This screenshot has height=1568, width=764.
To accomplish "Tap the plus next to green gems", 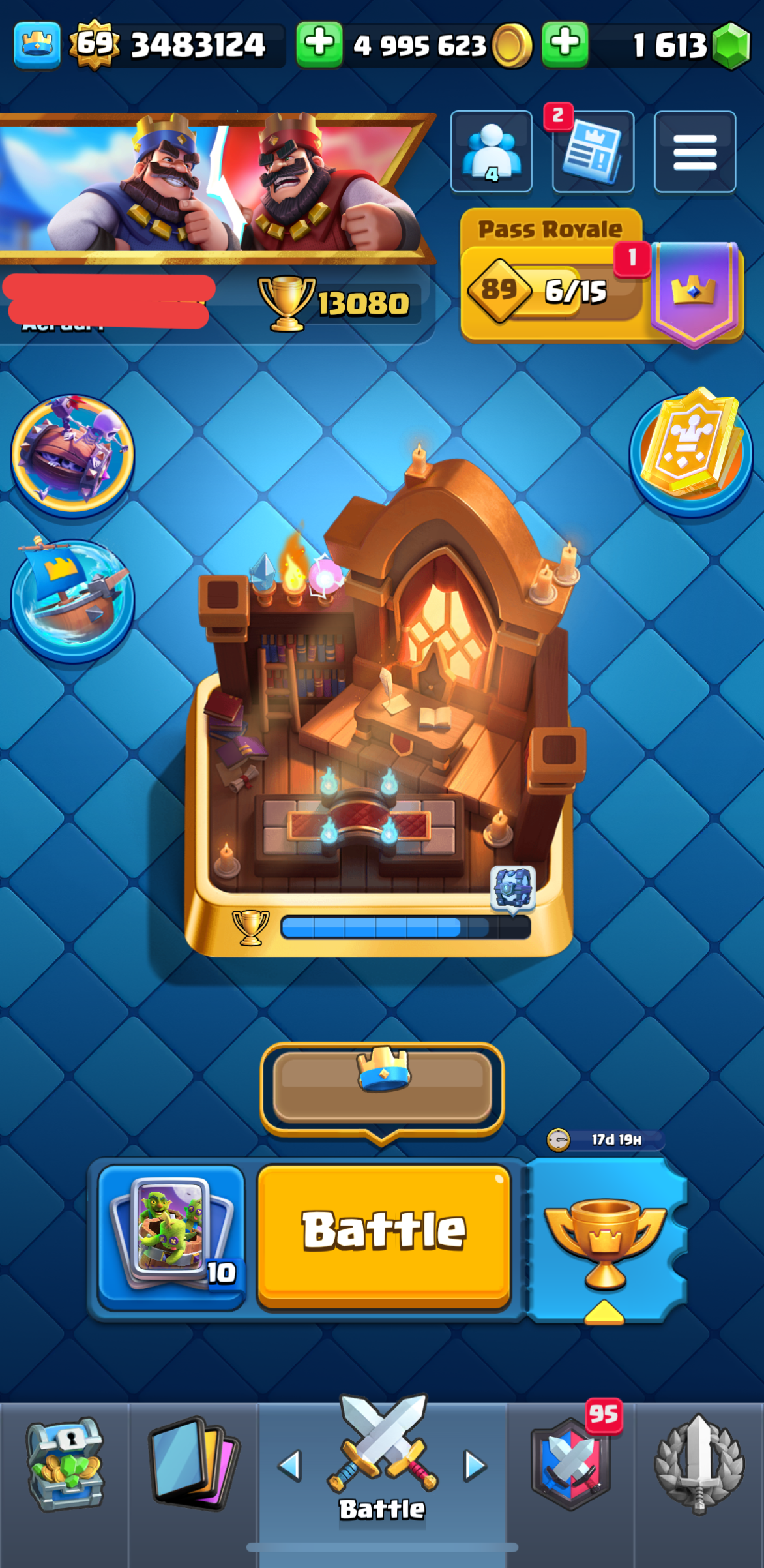I will 565,44.
